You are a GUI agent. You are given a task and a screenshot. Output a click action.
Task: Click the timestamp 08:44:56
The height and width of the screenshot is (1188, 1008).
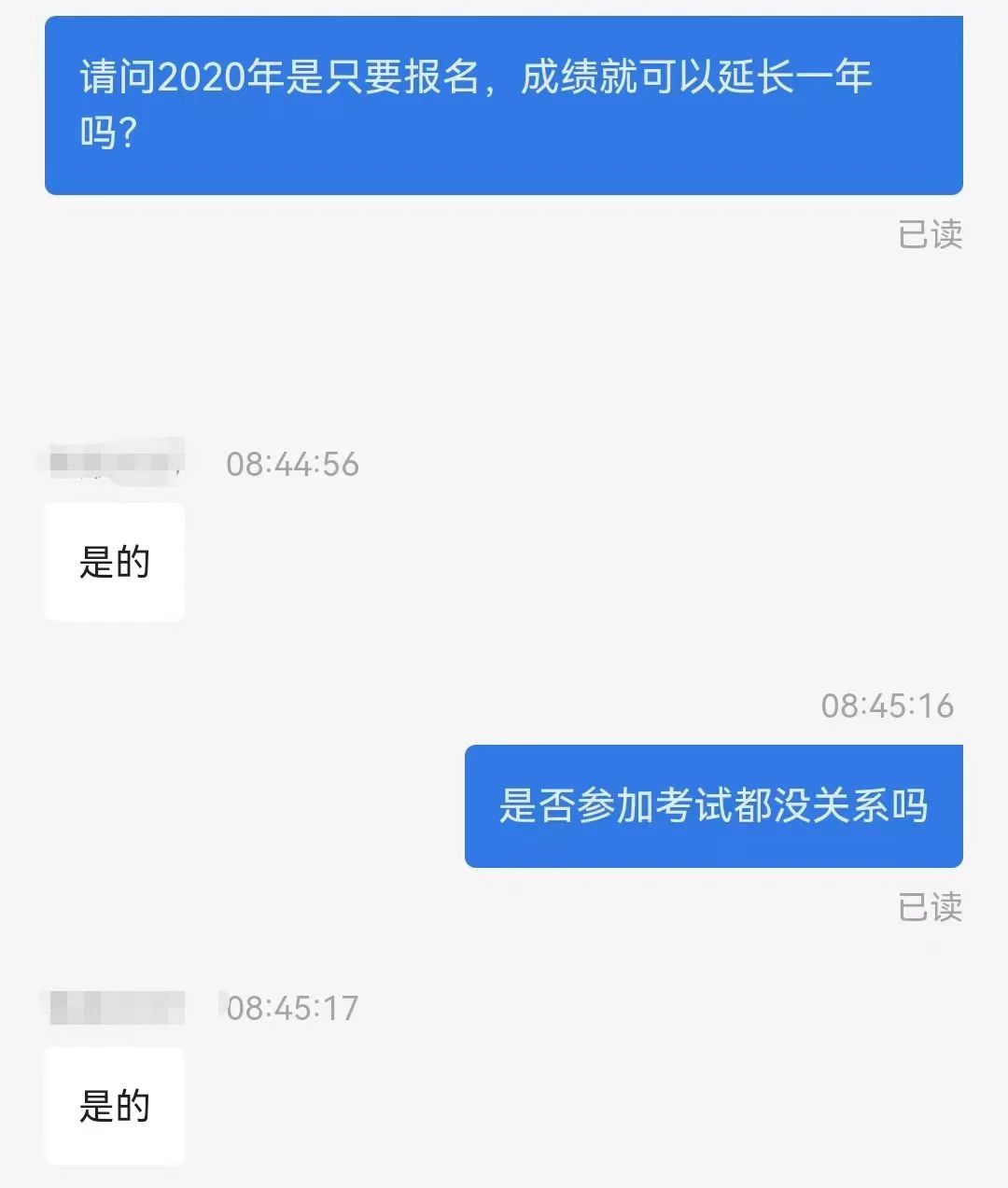point(292,464)
